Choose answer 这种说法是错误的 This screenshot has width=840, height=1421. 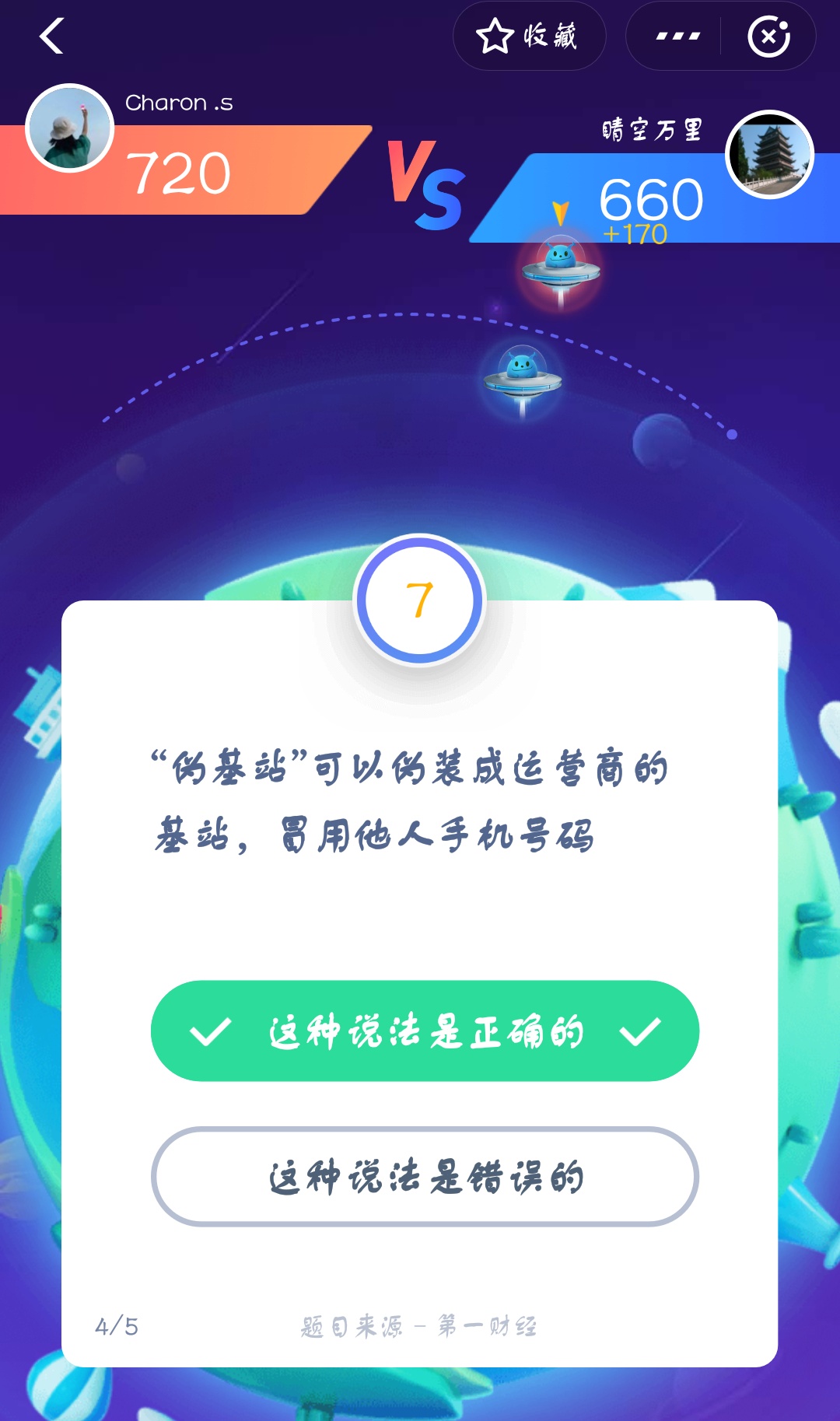point(425,1176)
